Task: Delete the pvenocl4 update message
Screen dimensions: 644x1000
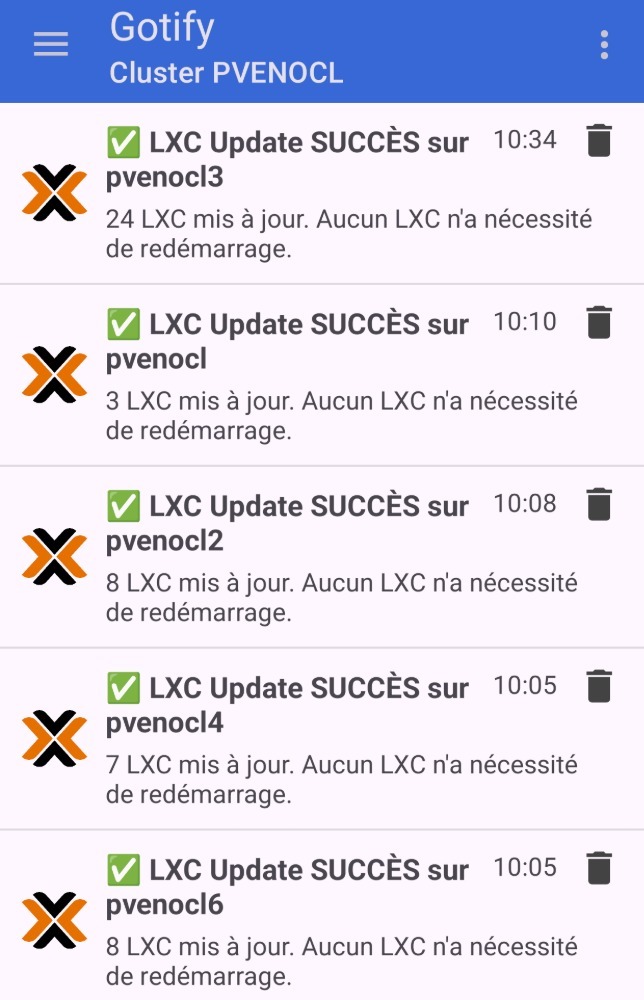Action: 598,686
